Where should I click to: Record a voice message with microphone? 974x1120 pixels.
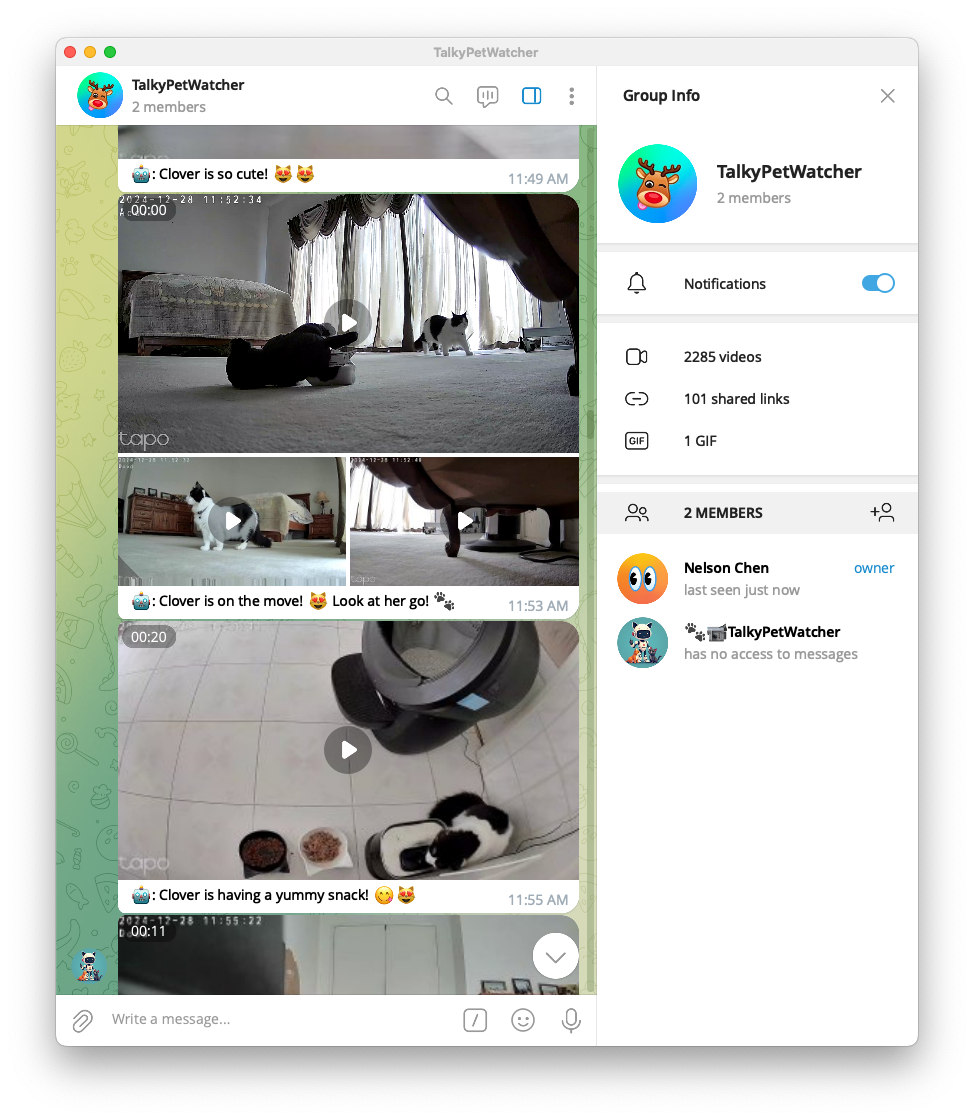pyautogui.click(x=571, y=1020)
